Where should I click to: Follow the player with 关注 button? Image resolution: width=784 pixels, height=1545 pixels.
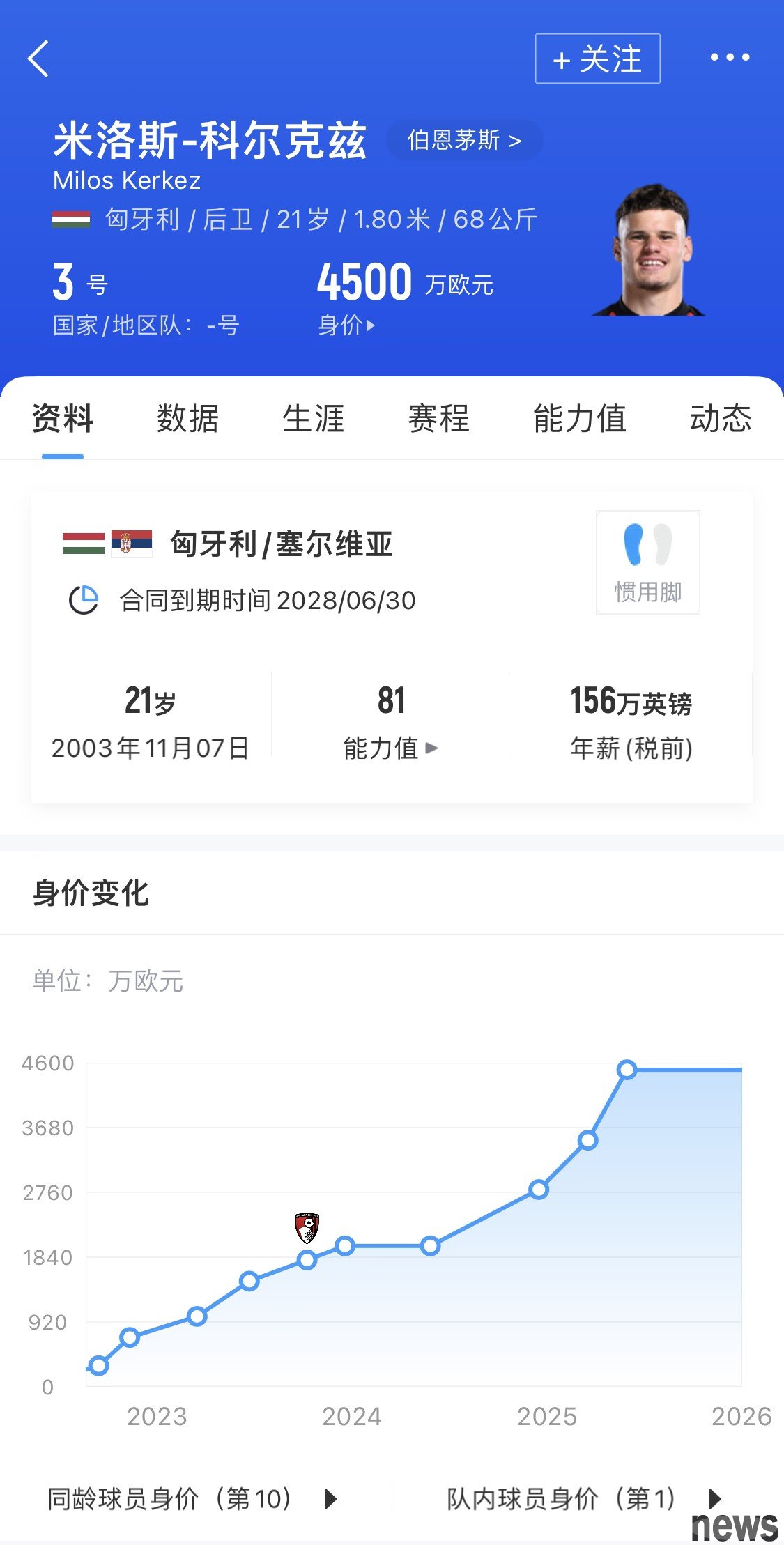point(597,59)
